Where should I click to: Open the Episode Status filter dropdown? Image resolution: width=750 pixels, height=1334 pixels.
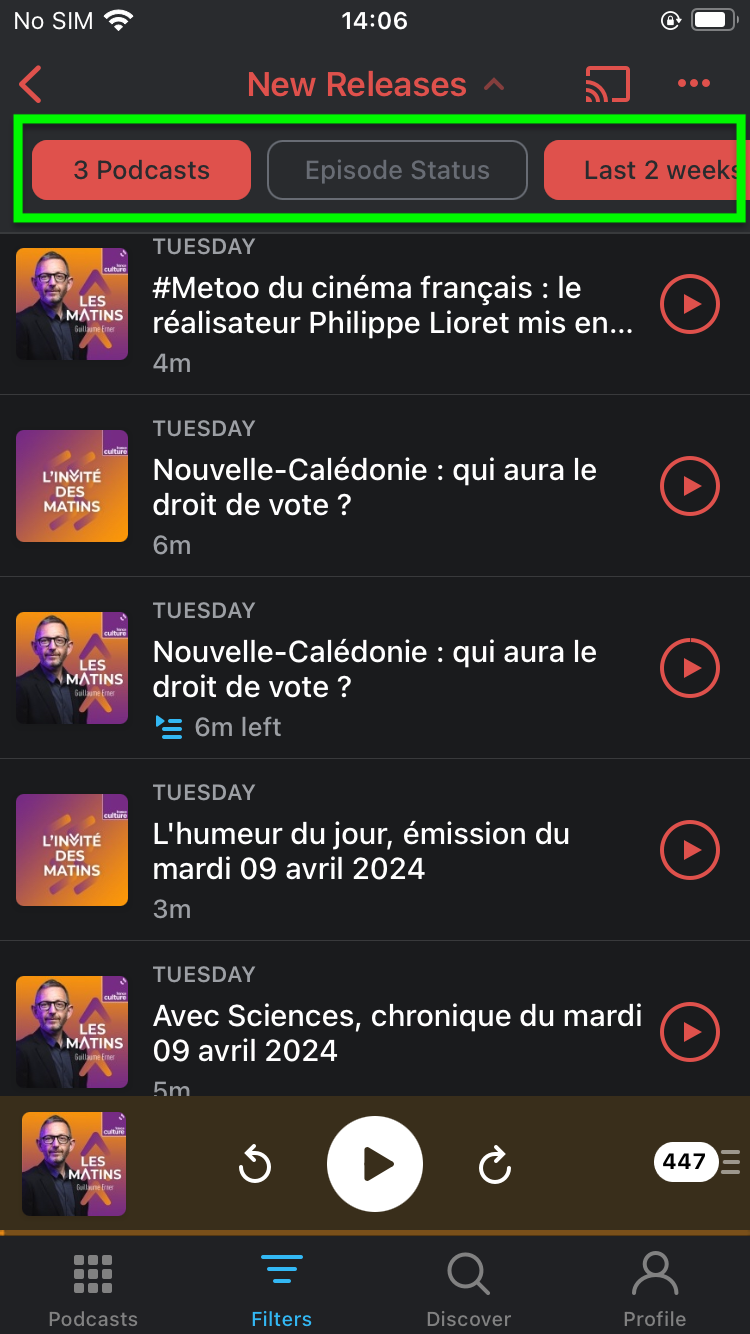397,170
